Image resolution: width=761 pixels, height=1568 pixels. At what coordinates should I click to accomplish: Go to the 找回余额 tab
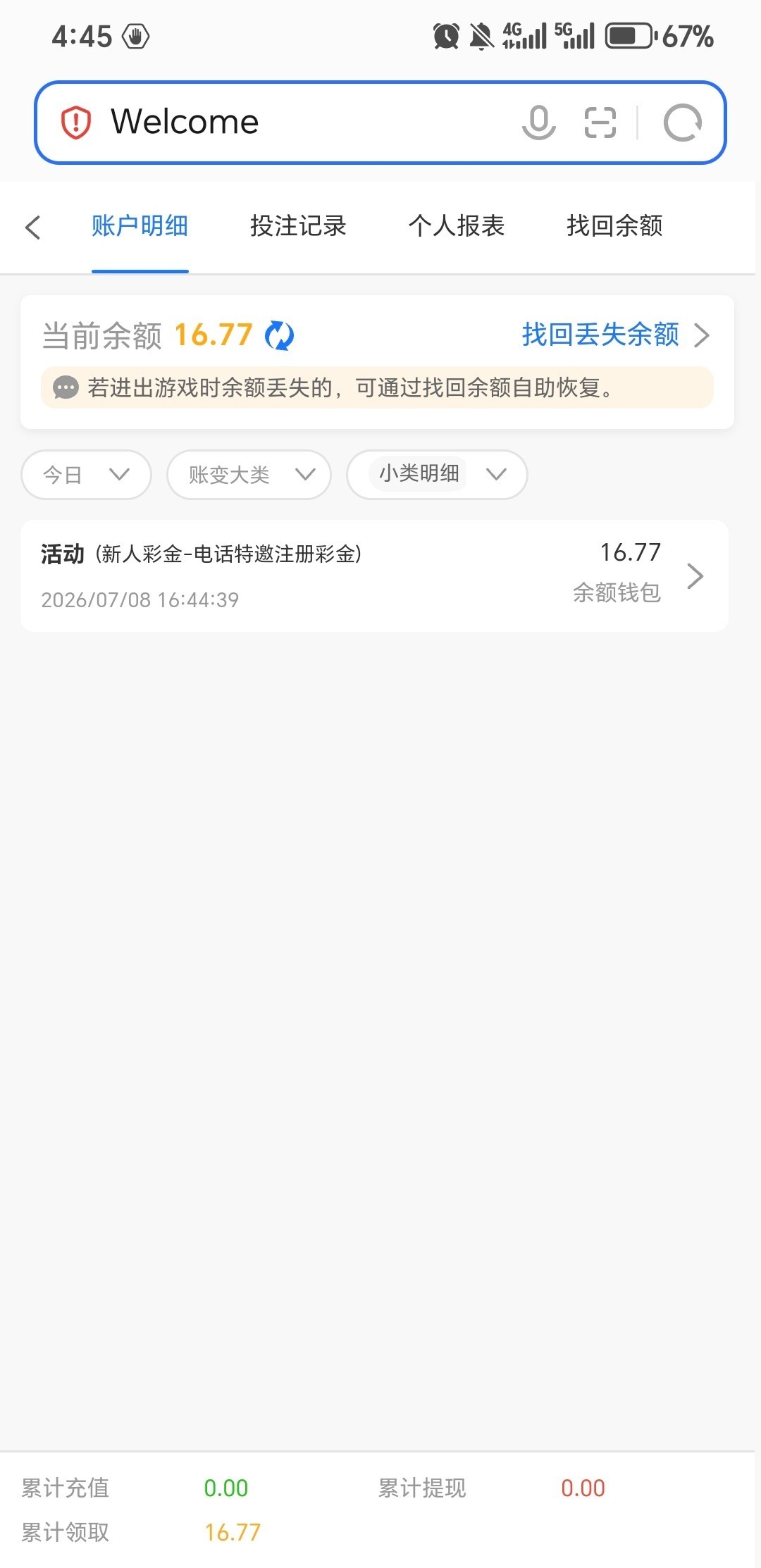click(614, 226)
